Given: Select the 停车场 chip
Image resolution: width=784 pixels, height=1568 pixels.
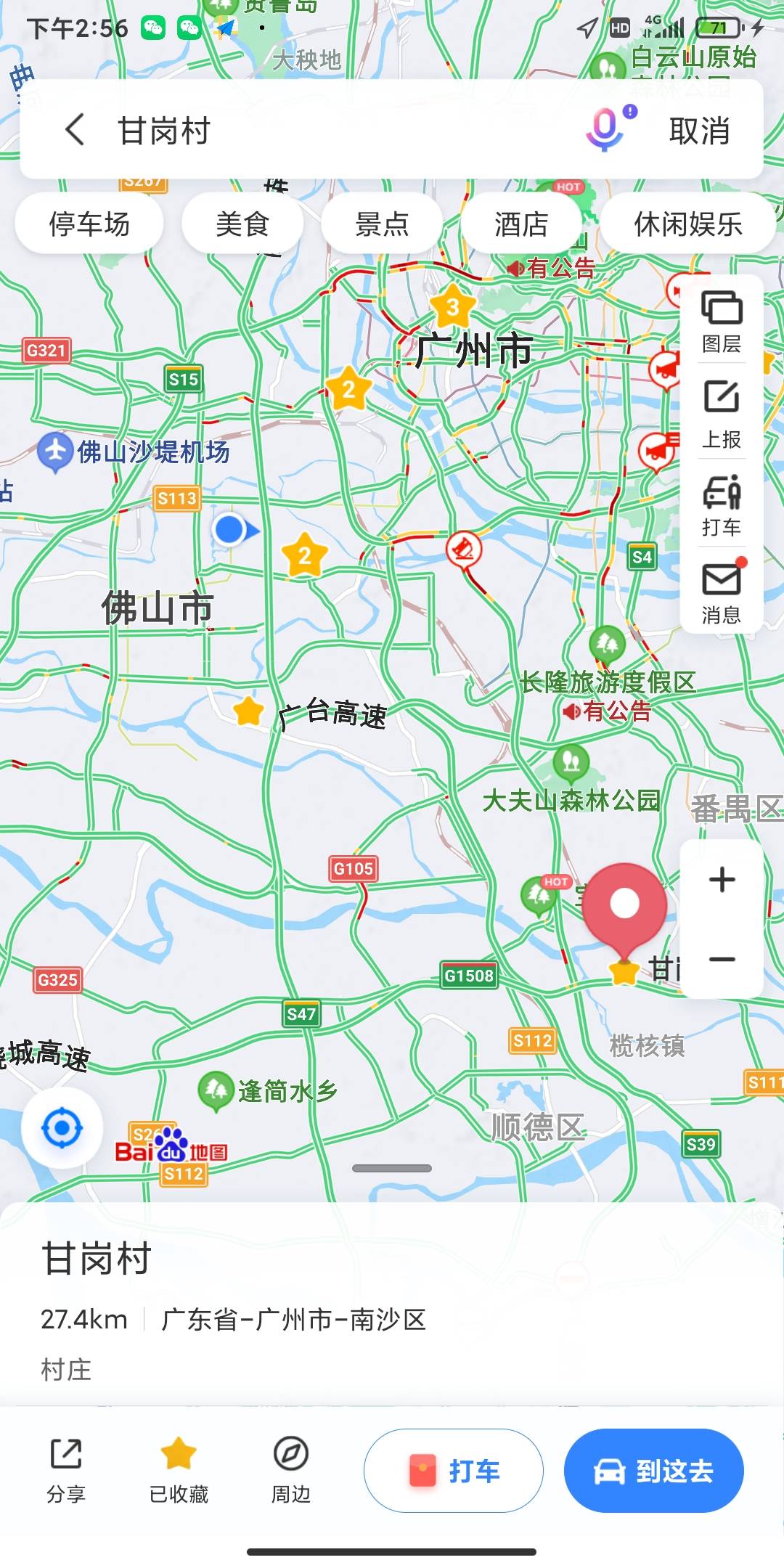Looking at the screenshot, I should point(89,224).
